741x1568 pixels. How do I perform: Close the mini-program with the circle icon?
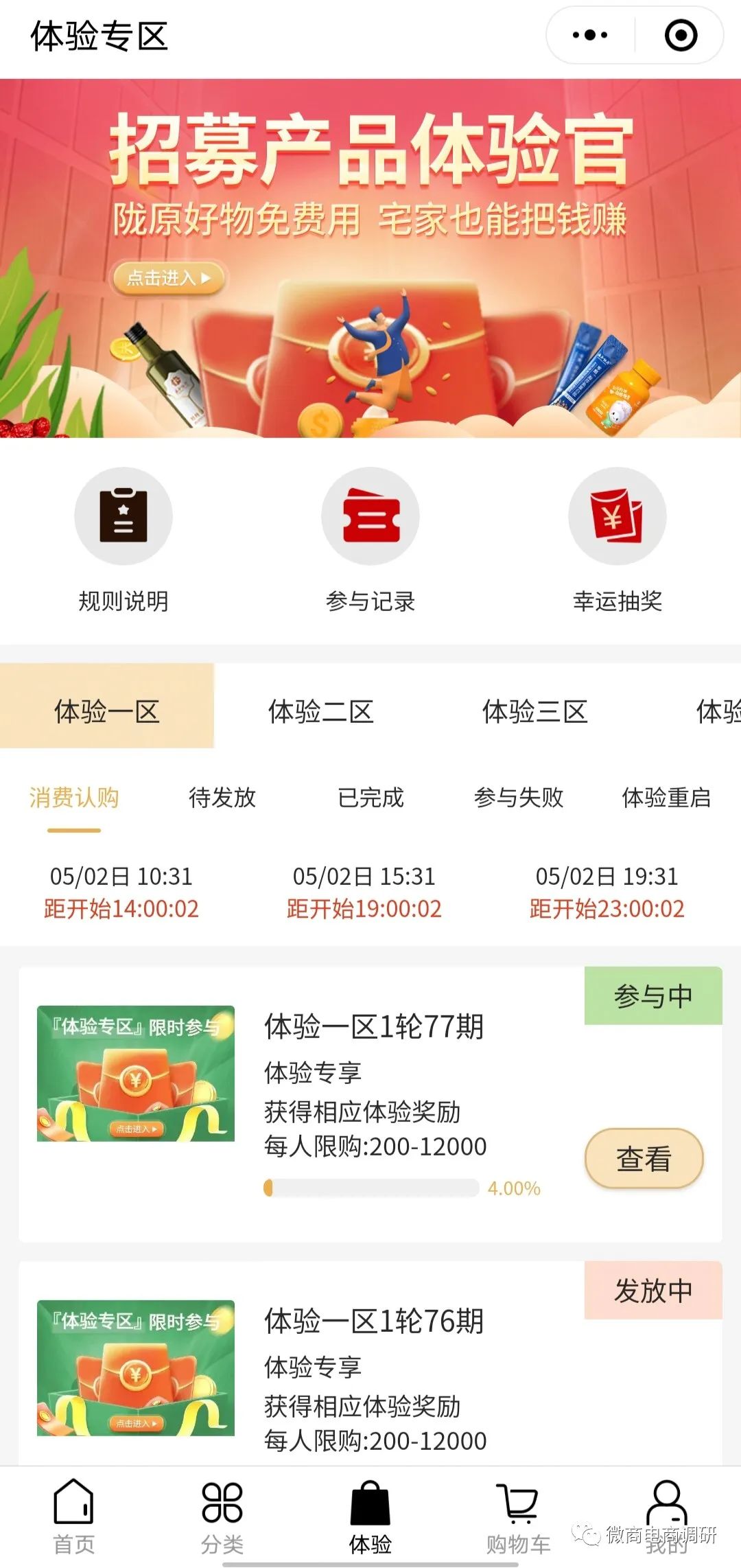[681, 35]
